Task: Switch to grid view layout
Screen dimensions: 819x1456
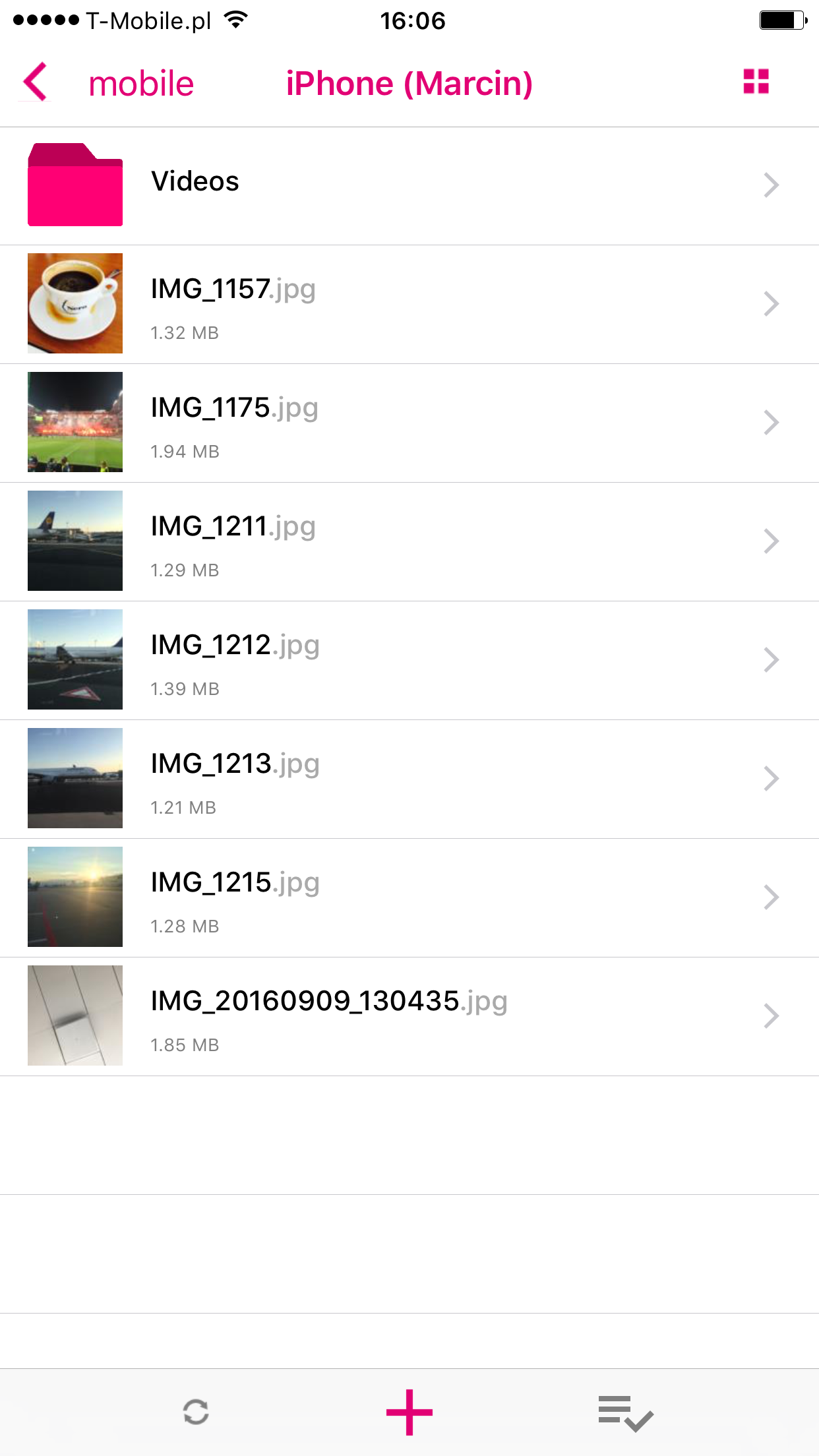Action: [756, 82]
